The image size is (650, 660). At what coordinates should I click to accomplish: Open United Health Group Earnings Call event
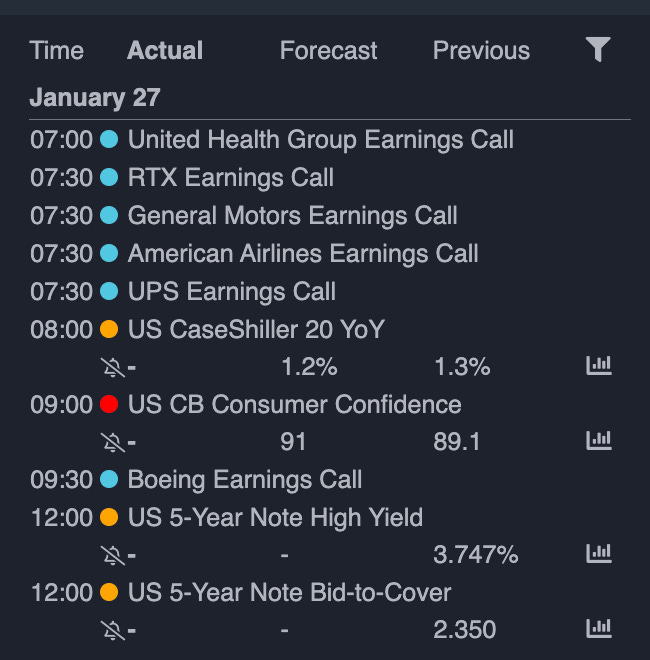(x=320, y=140)
